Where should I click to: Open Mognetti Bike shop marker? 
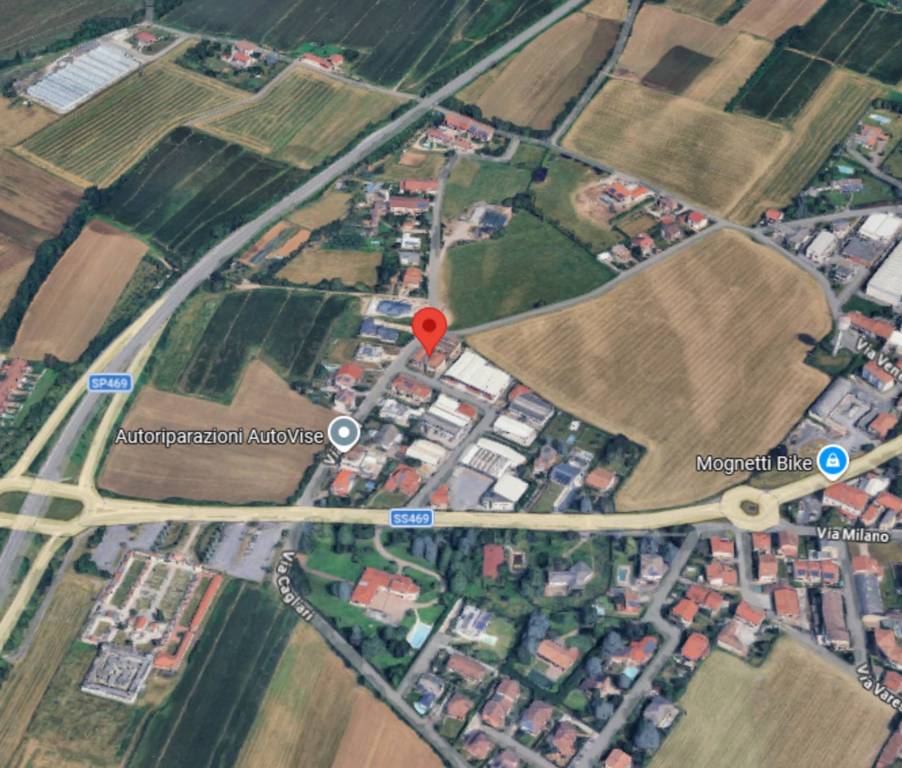pyautogui.click(x=832, y=462)
